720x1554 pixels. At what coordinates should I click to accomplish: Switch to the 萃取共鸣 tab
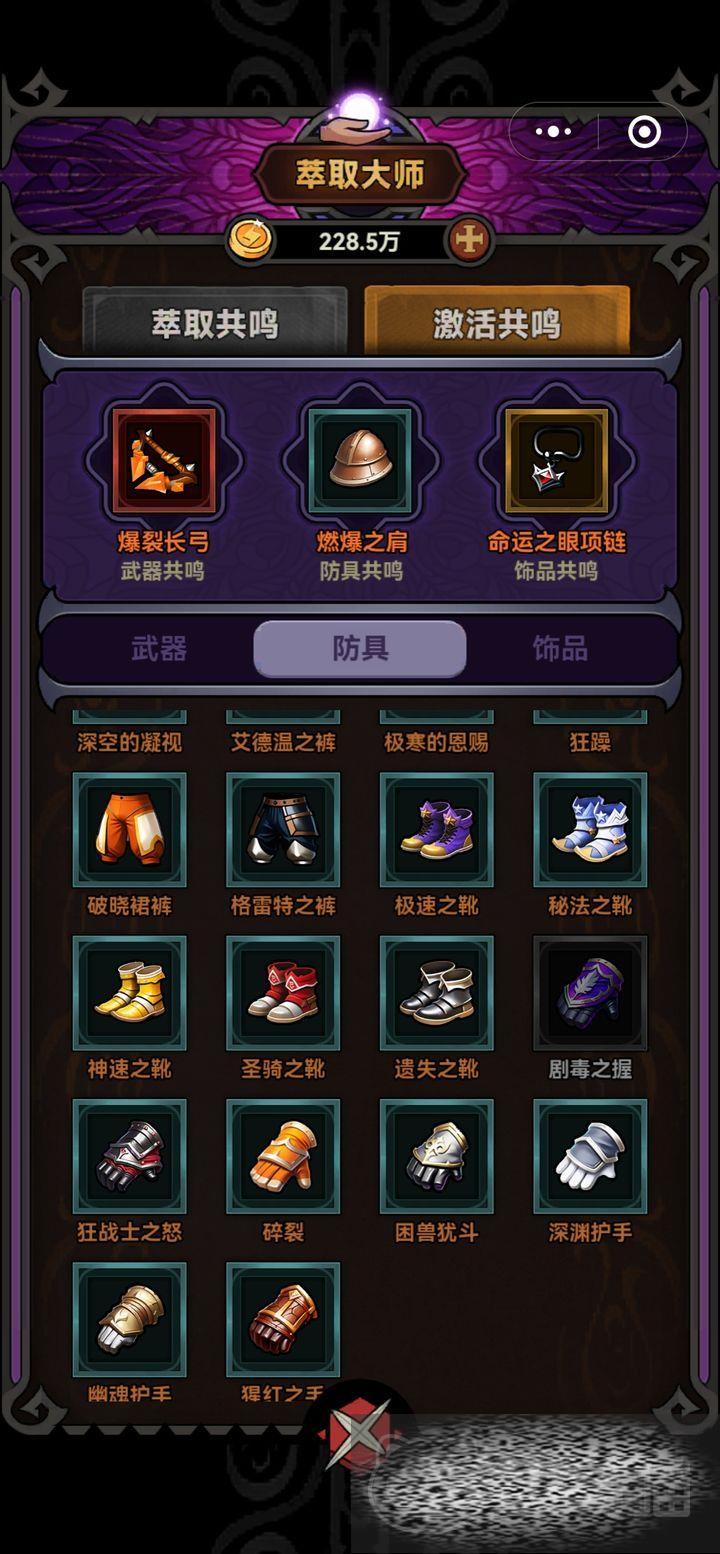(215, 323)
